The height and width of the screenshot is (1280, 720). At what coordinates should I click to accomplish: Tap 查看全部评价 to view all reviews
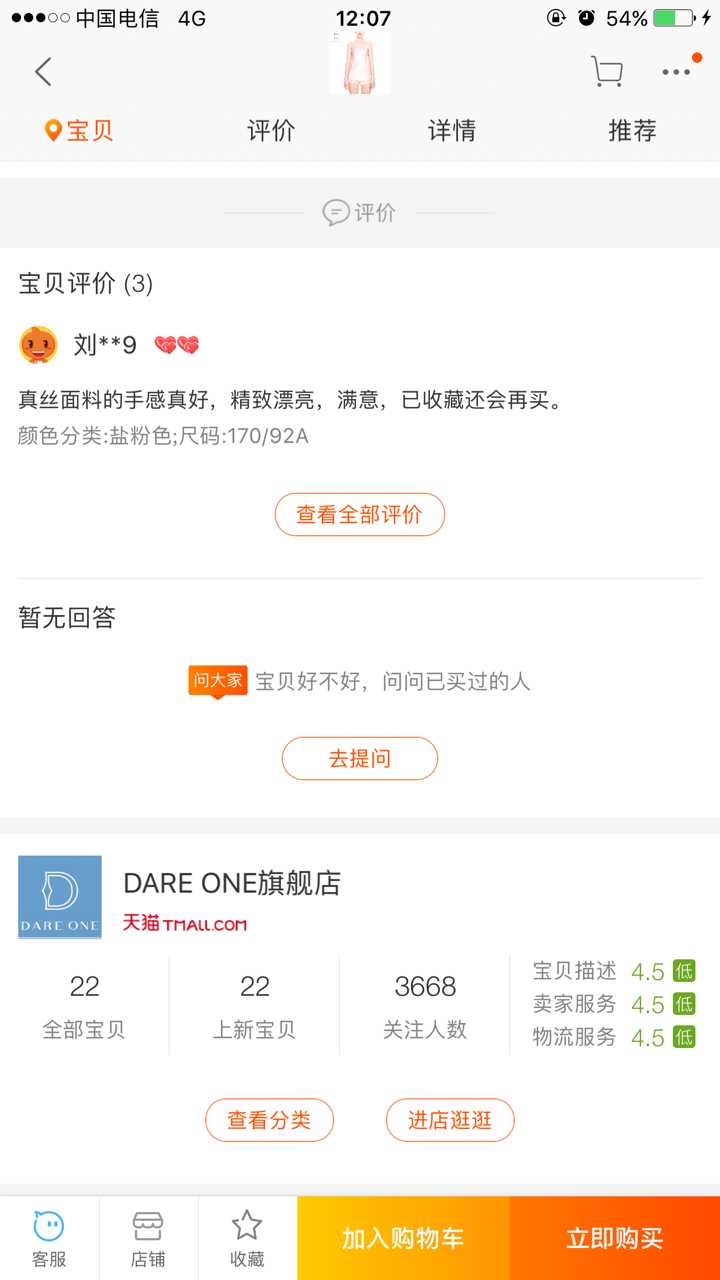360,515
